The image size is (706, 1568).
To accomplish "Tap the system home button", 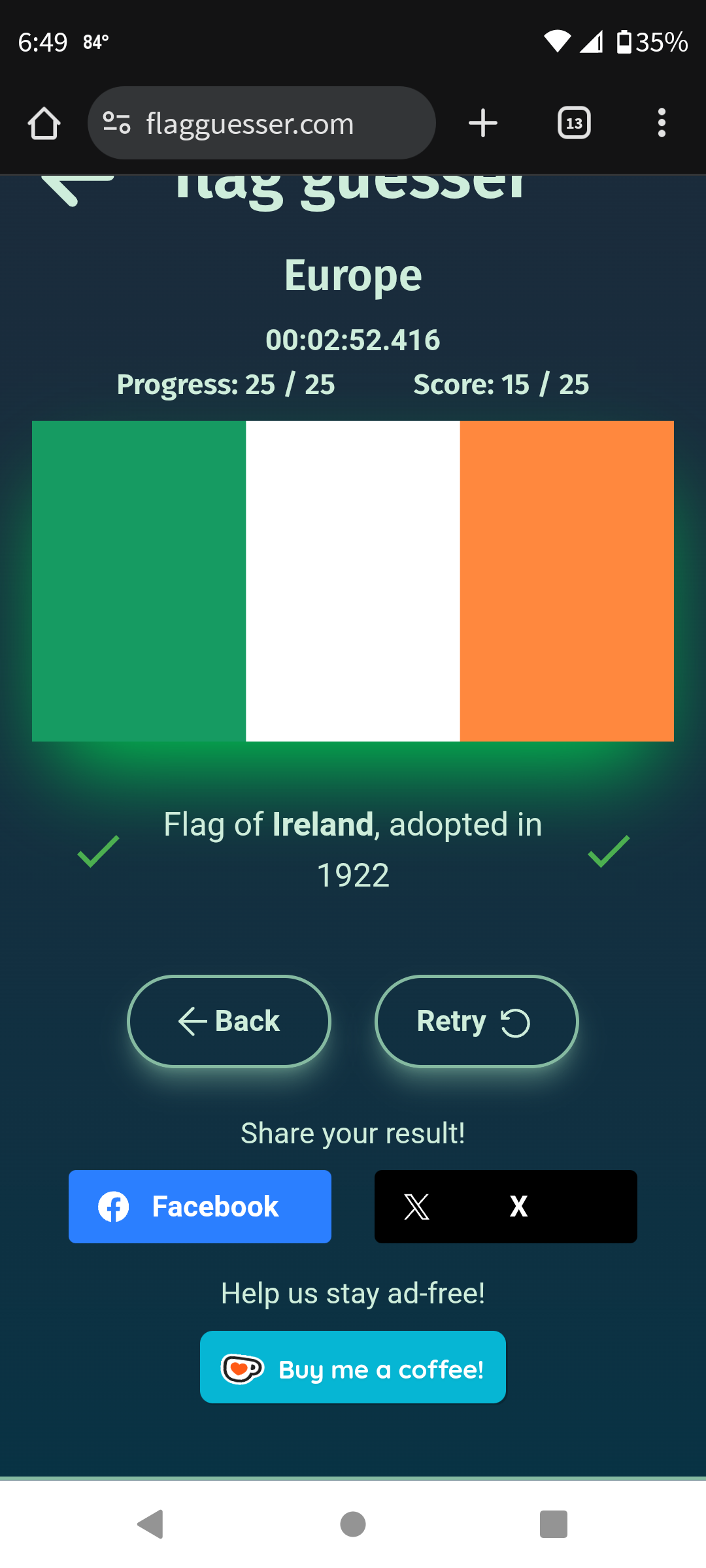I will click(353, 1524).
